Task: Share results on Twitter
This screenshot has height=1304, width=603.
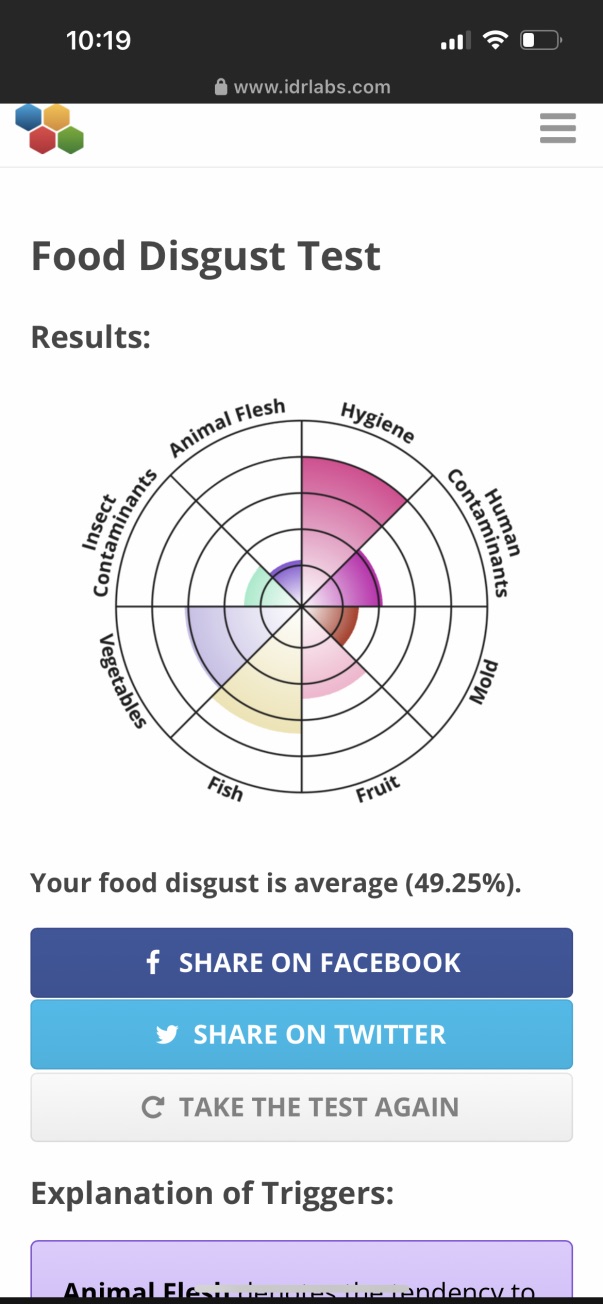Action: click(x=301, y=1034)
